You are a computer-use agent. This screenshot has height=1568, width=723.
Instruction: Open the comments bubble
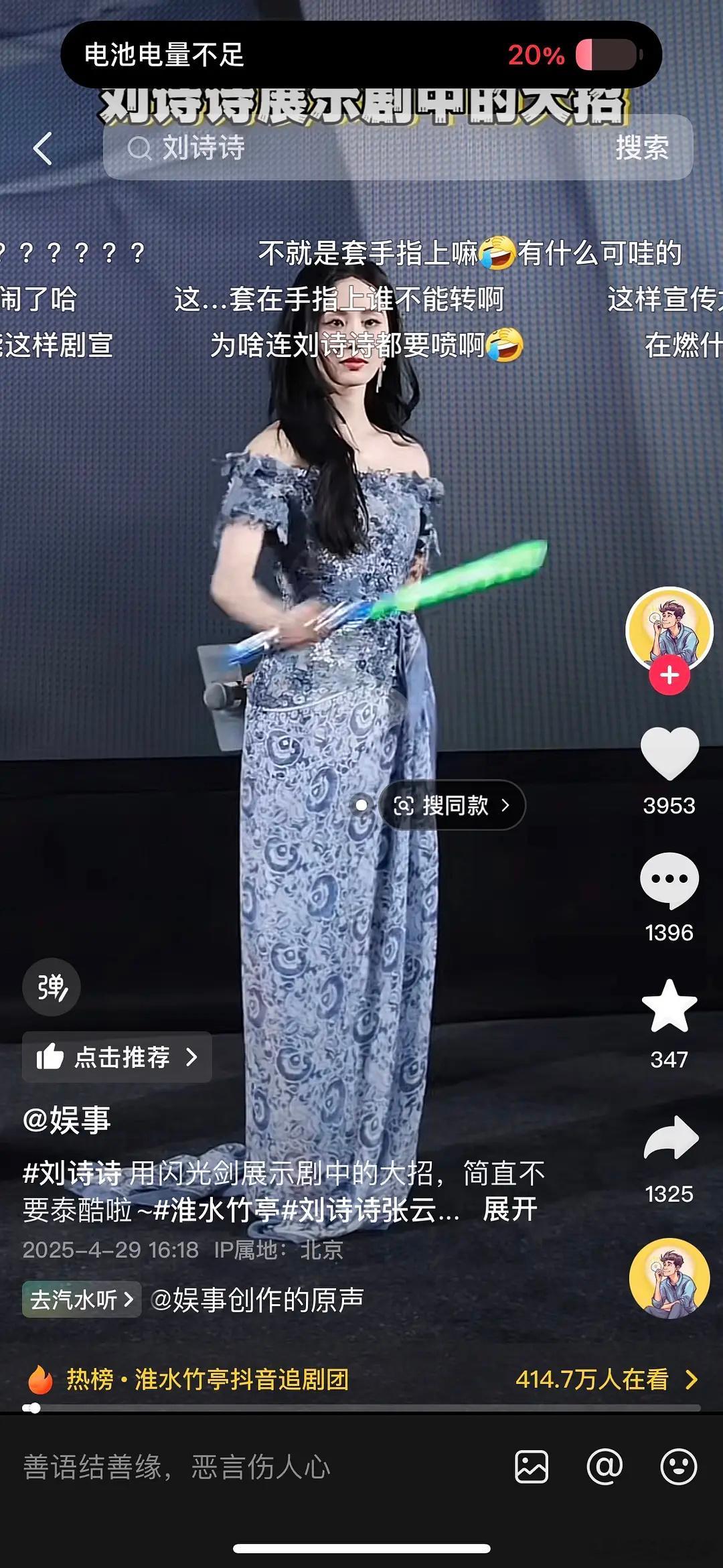[x=669, y=880]
